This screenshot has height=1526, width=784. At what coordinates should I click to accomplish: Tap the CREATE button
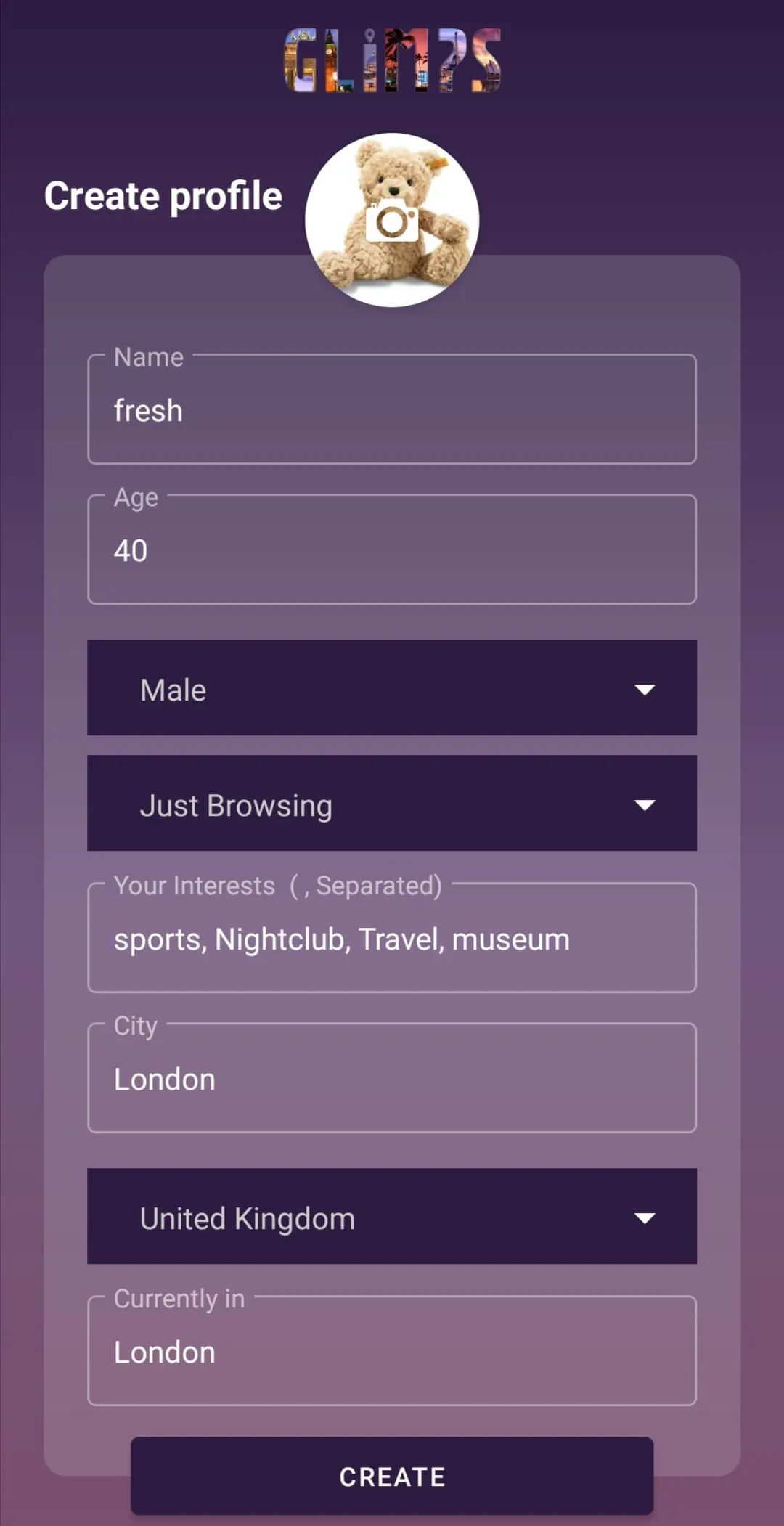point(392,1476)
